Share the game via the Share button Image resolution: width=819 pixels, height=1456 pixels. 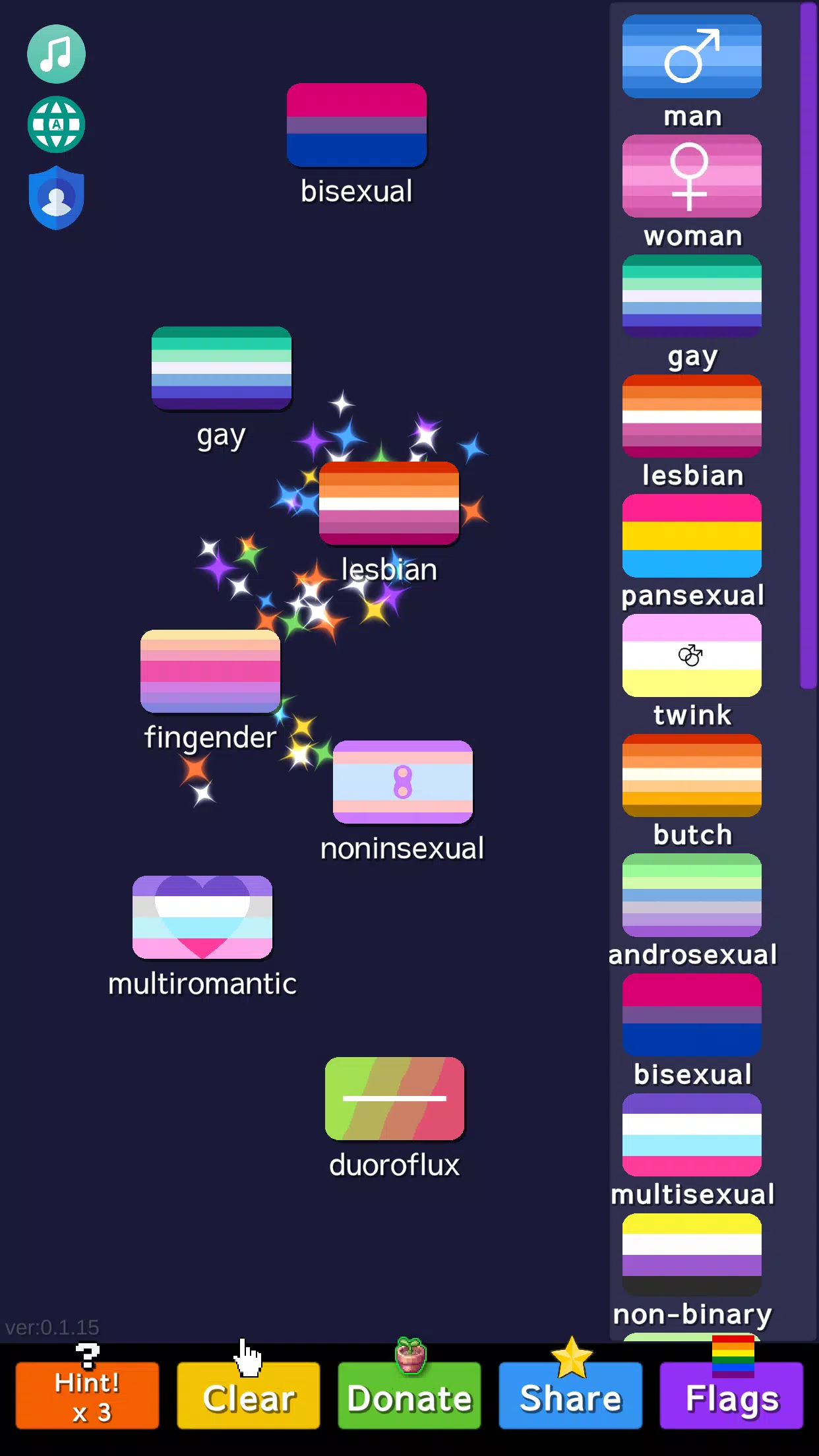570,1396
